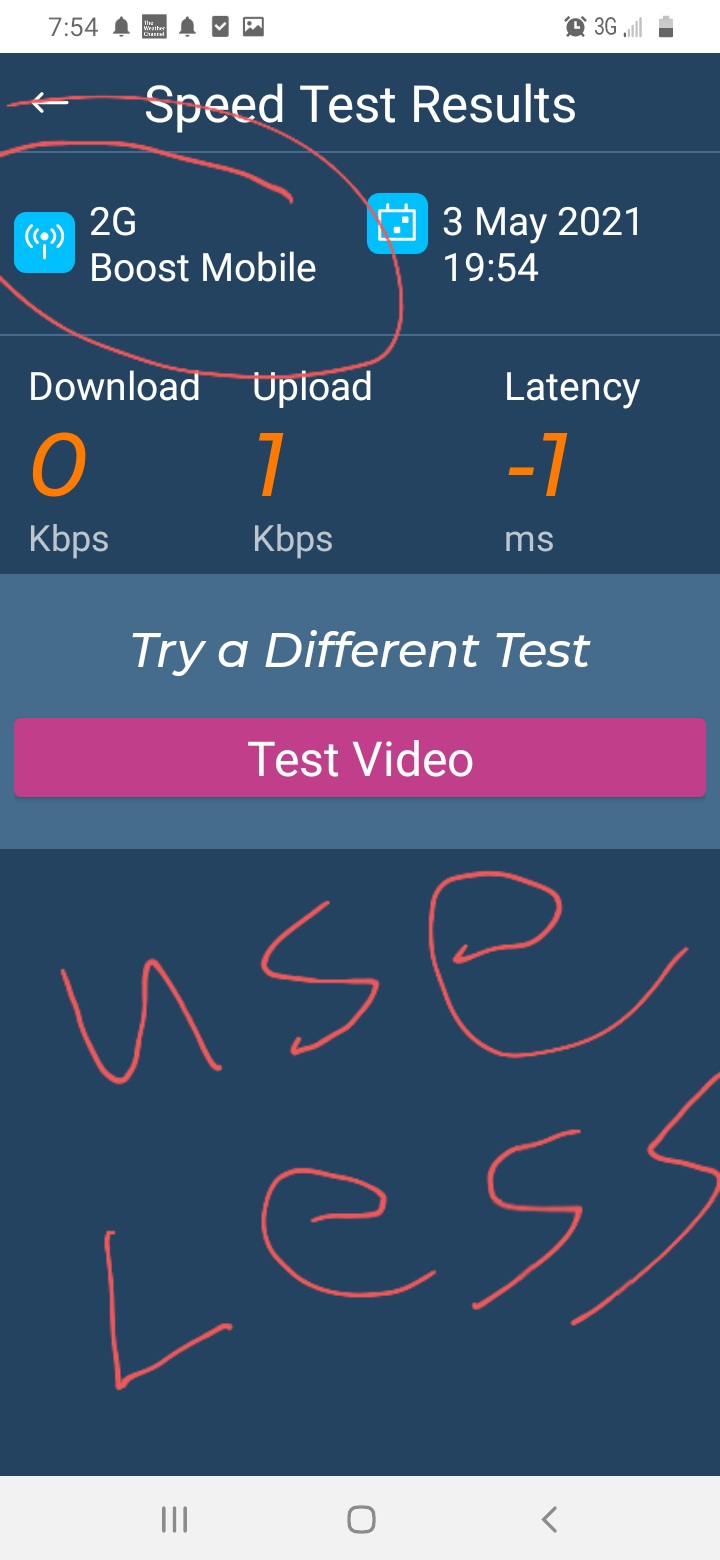Tap the Test Video button
The width and height of the screenshot is (720, 1560).
point(360,758)
